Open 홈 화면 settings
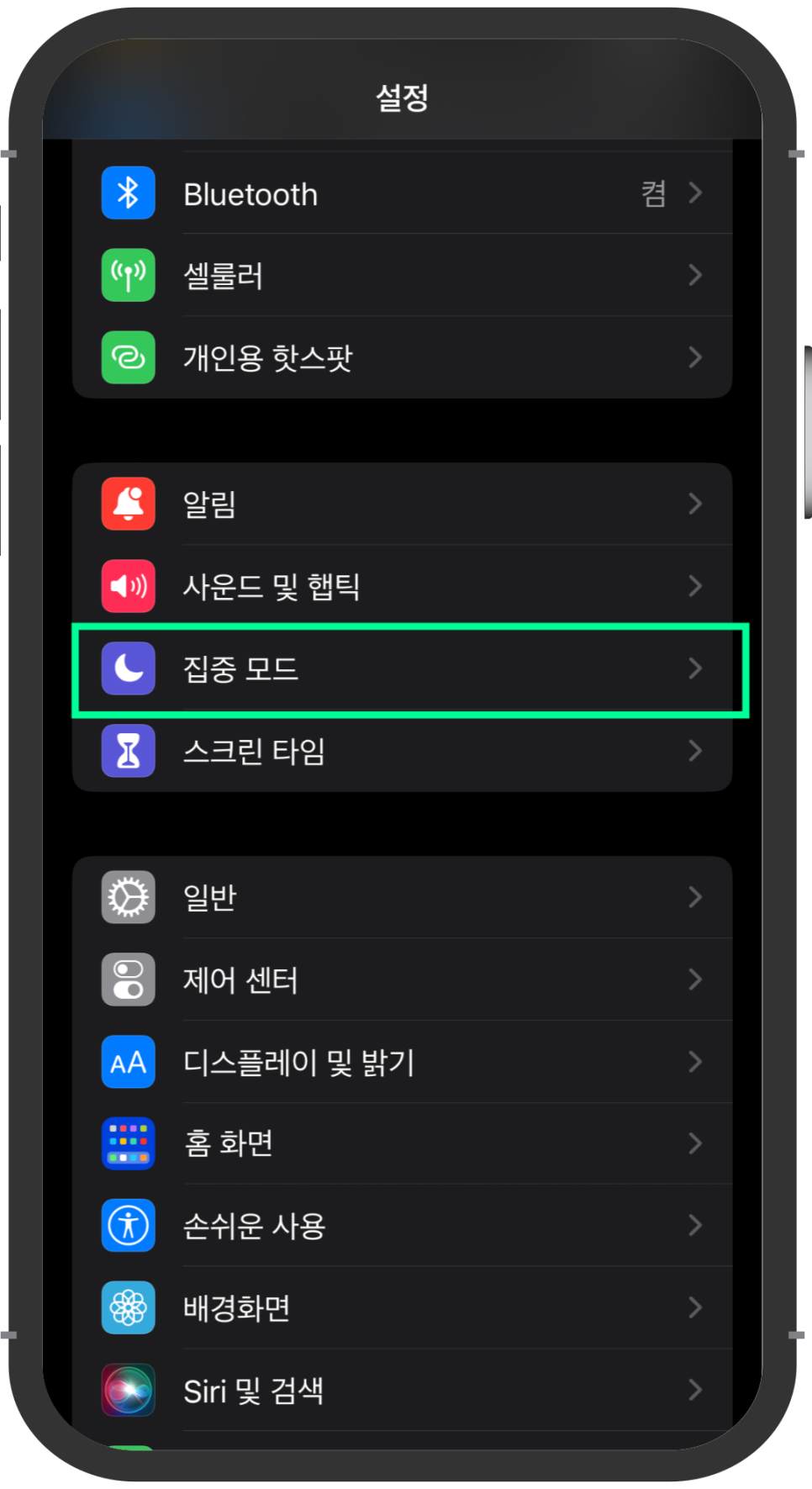812x1489 pixels. tap(402, 1143)
